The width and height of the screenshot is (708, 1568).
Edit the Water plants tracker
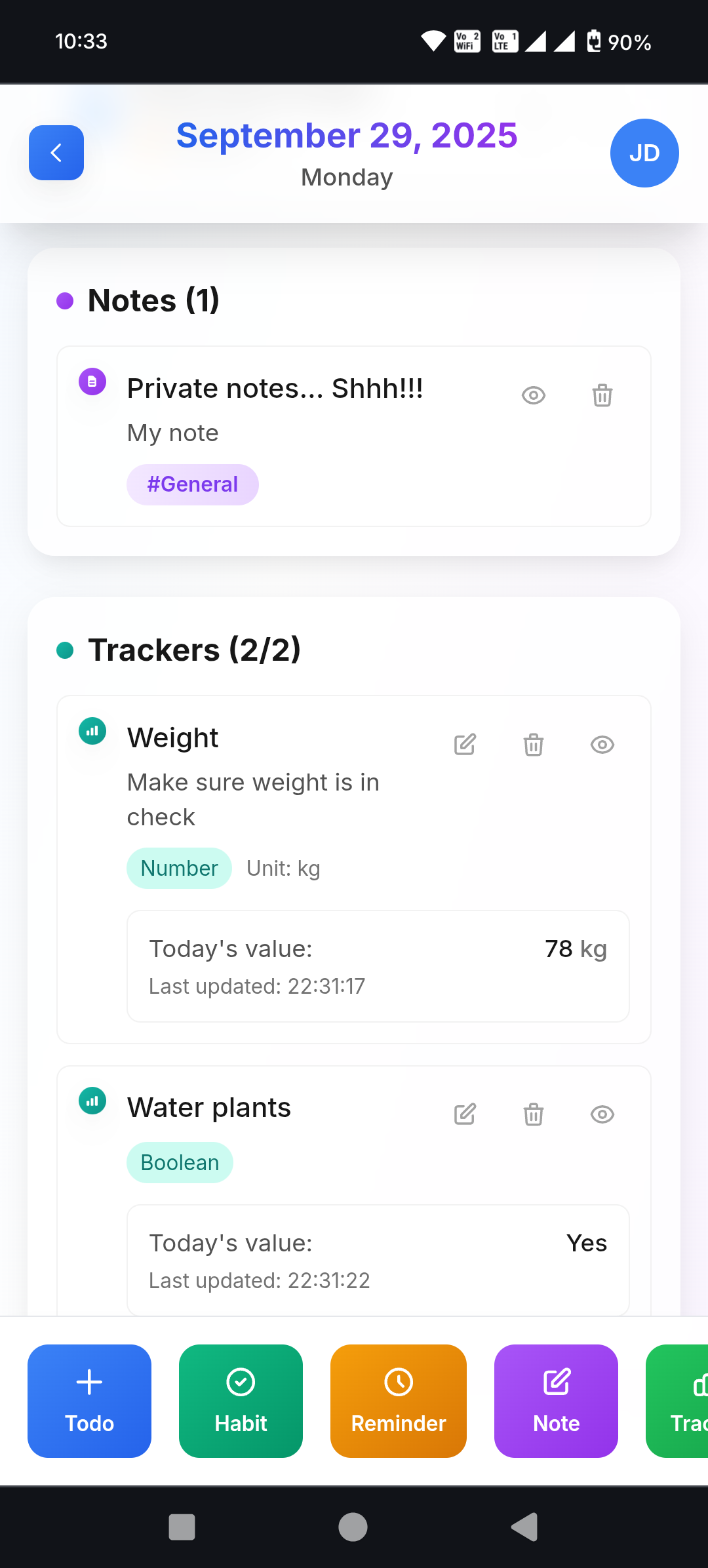465,1114
